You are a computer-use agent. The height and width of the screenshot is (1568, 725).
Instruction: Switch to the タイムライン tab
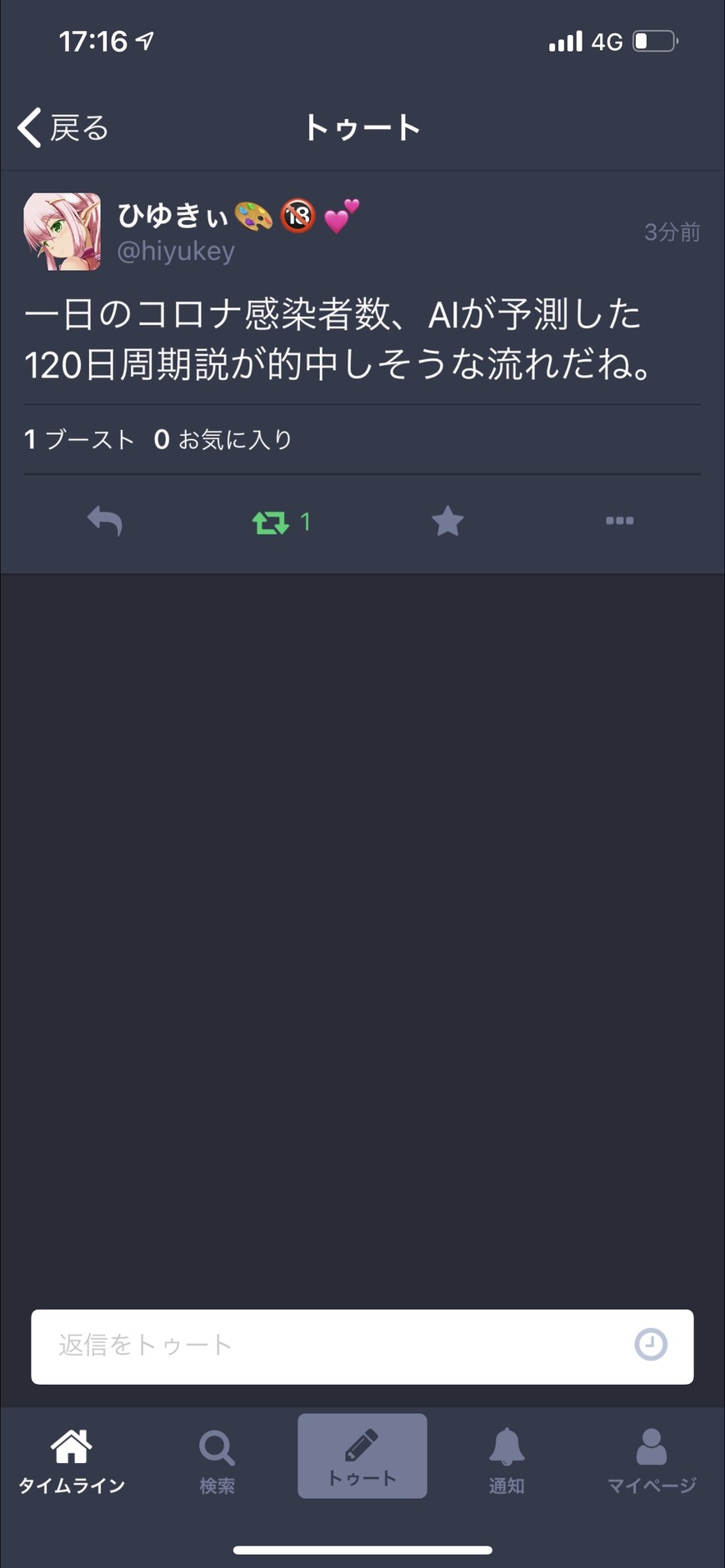click(x=72, y=1460)
